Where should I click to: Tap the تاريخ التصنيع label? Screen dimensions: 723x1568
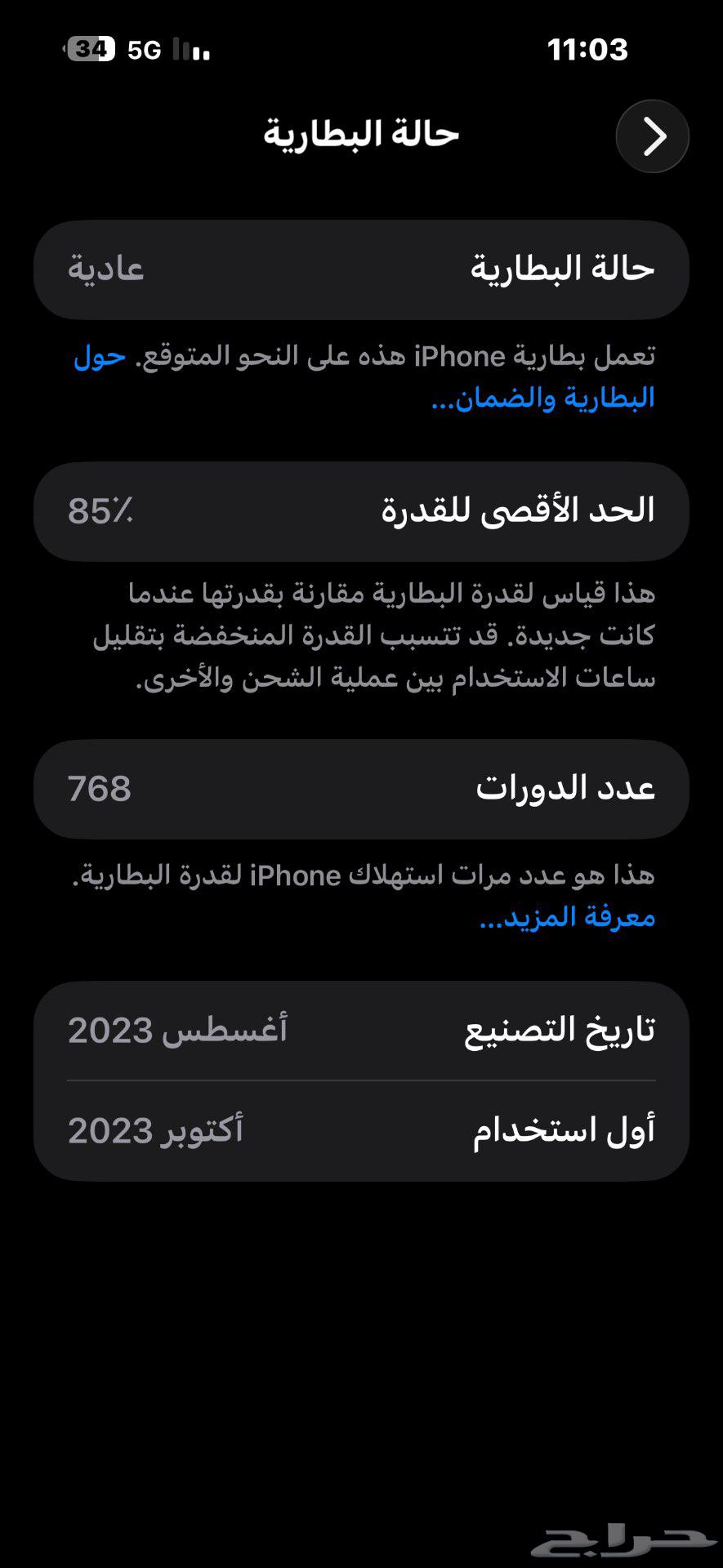click(x=564, y=1029)
